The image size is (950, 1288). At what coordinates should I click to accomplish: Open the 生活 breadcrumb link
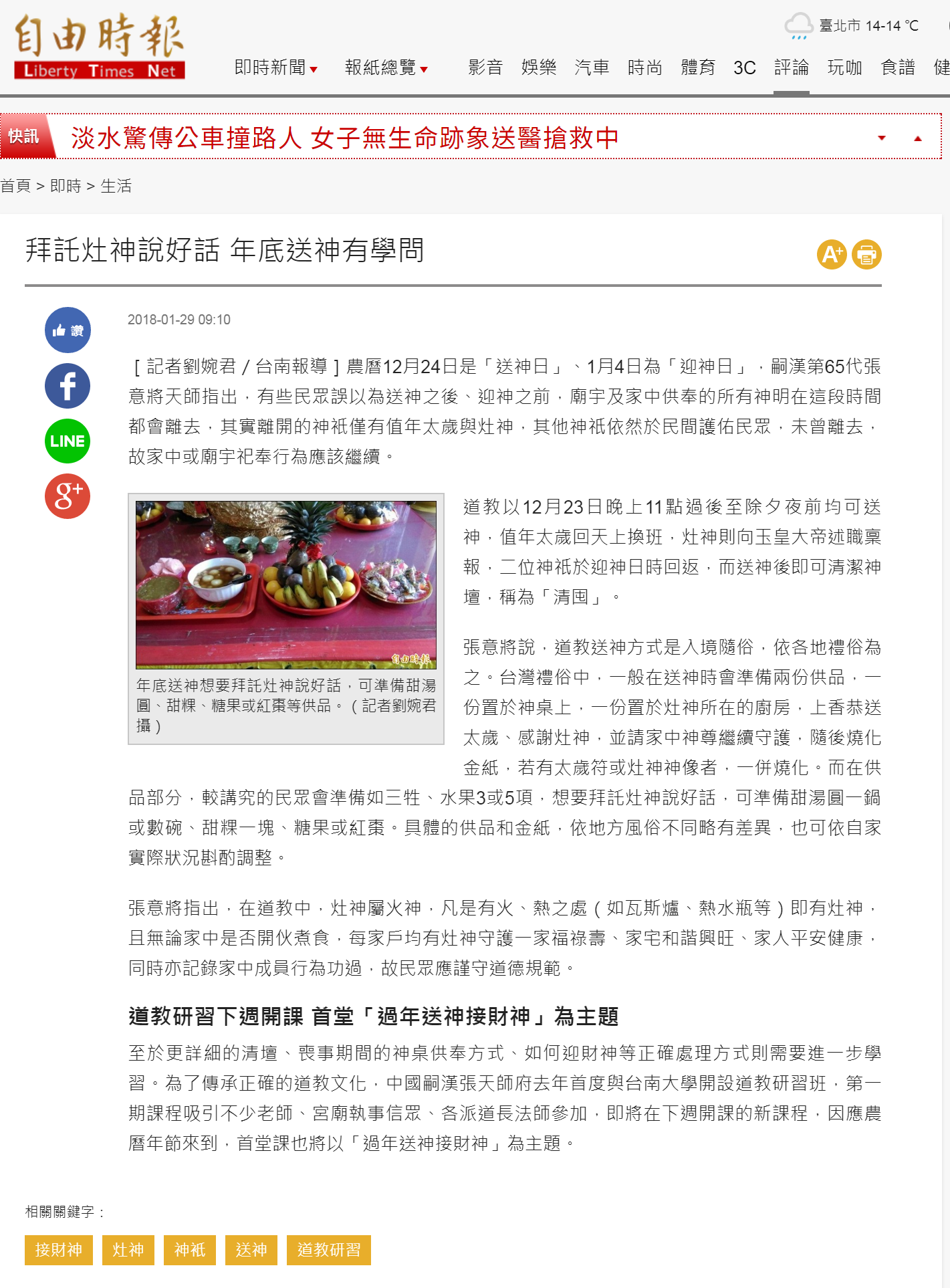click(116, 186)
